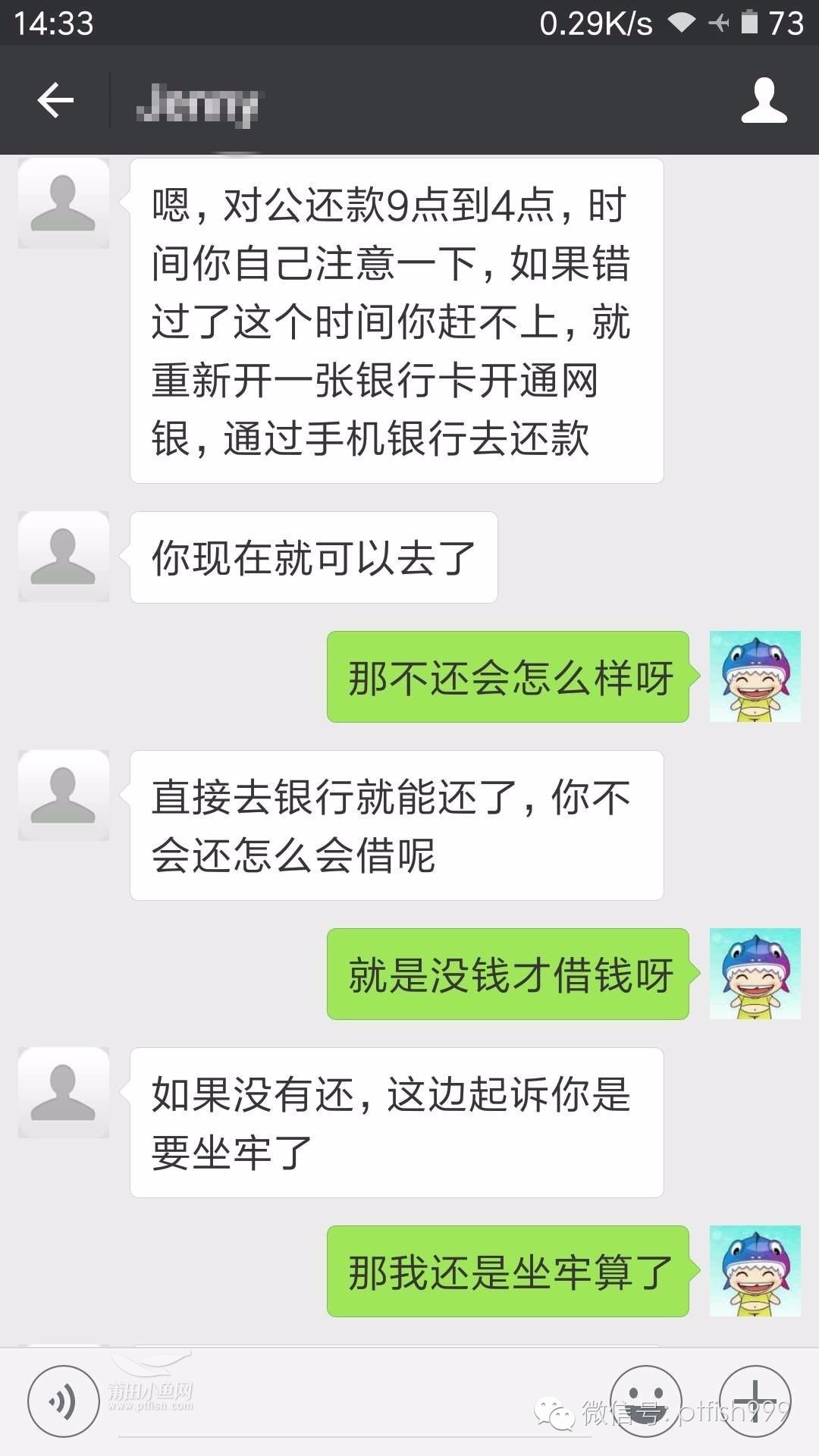
Task: Tap sender avatar beside "你现在就可以去了"
Action: pyautogui.click(x=64, y=557)
